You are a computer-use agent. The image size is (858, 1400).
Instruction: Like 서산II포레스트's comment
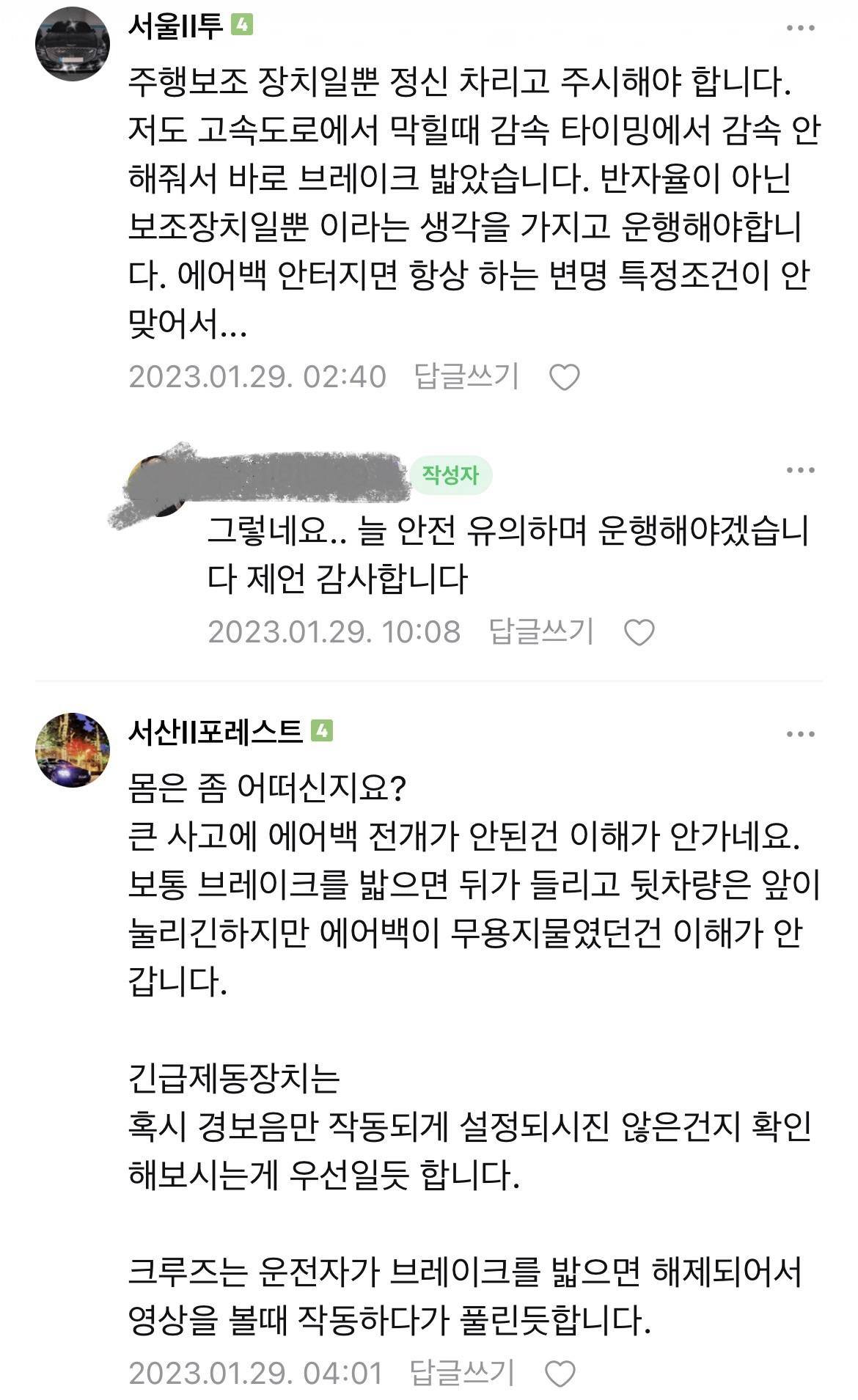tap(560, 1374)
